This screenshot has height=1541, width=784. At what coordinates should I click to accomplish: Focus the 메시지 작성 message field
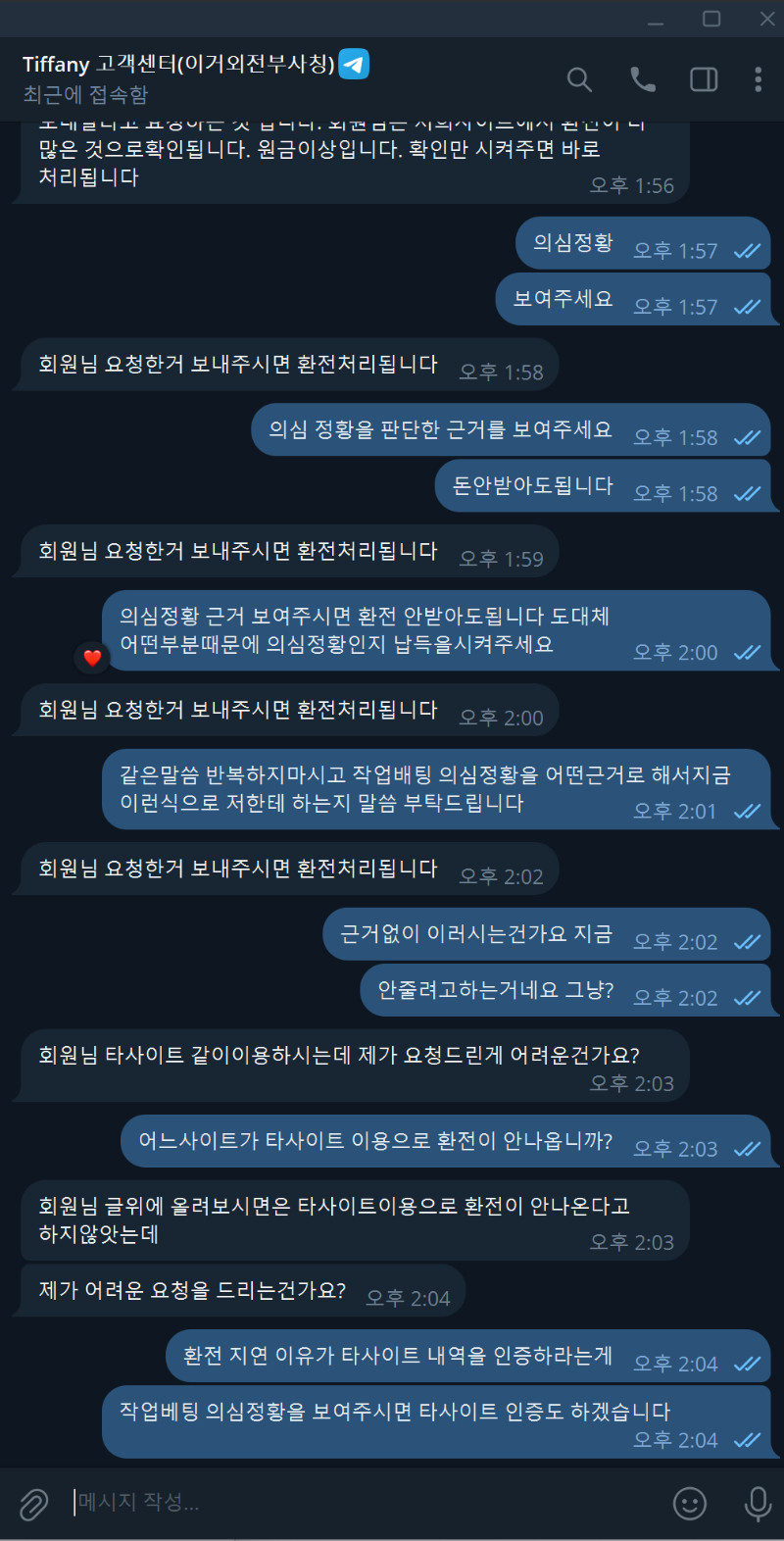(x=363, y=1502)
